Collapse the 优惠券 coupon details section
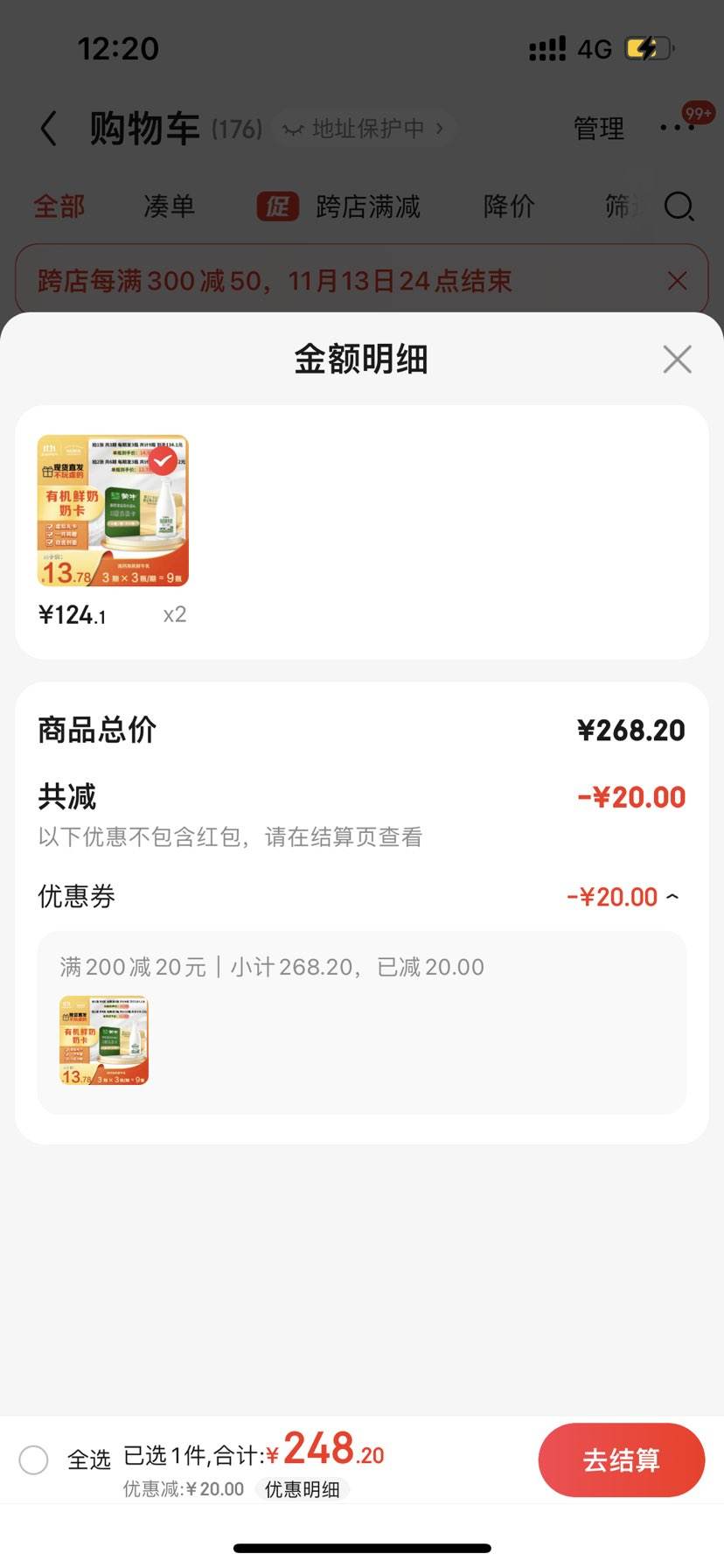 (672, 896)
